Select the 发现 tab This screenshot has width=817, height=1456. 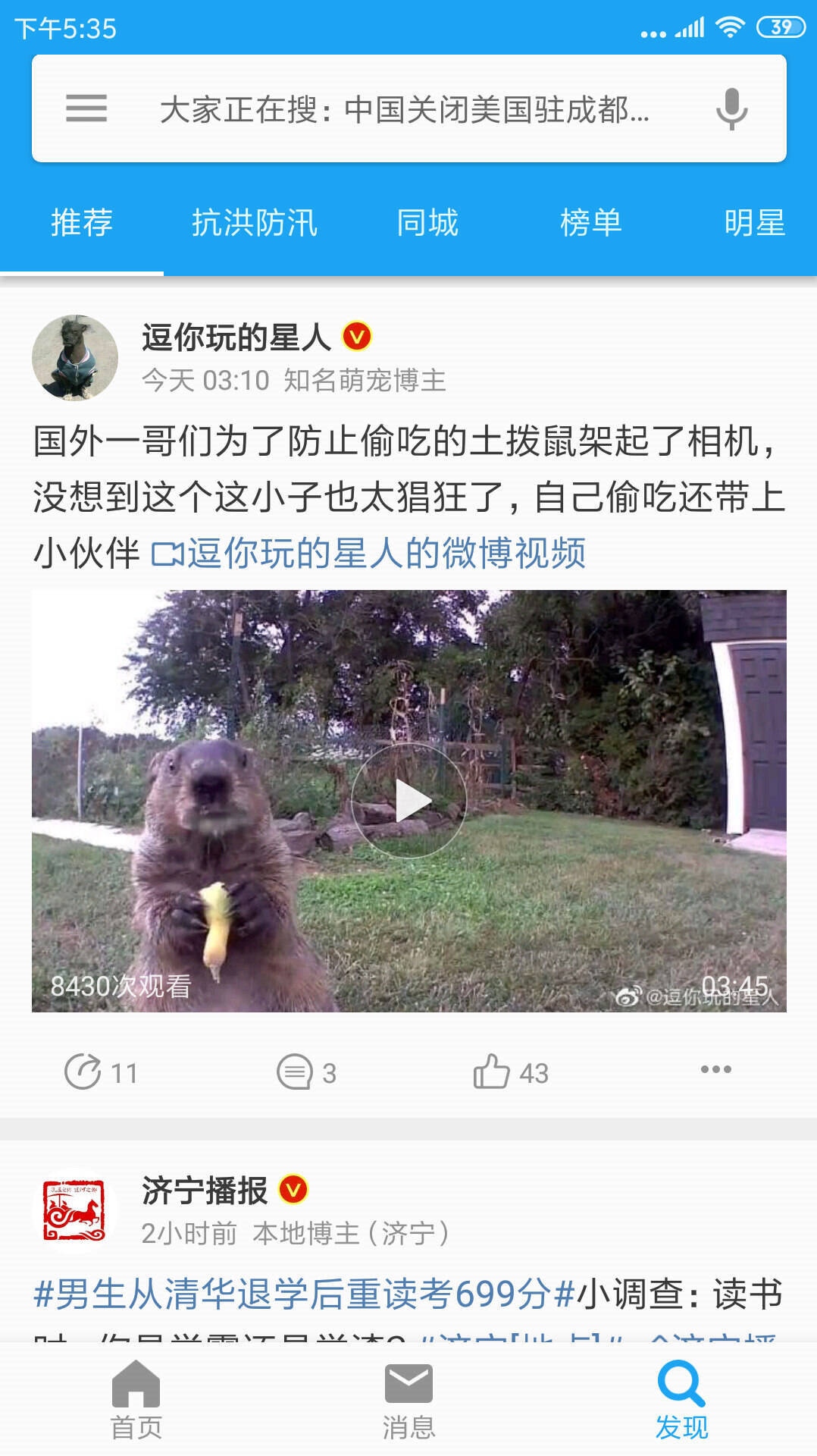[x=681, y=1400]
